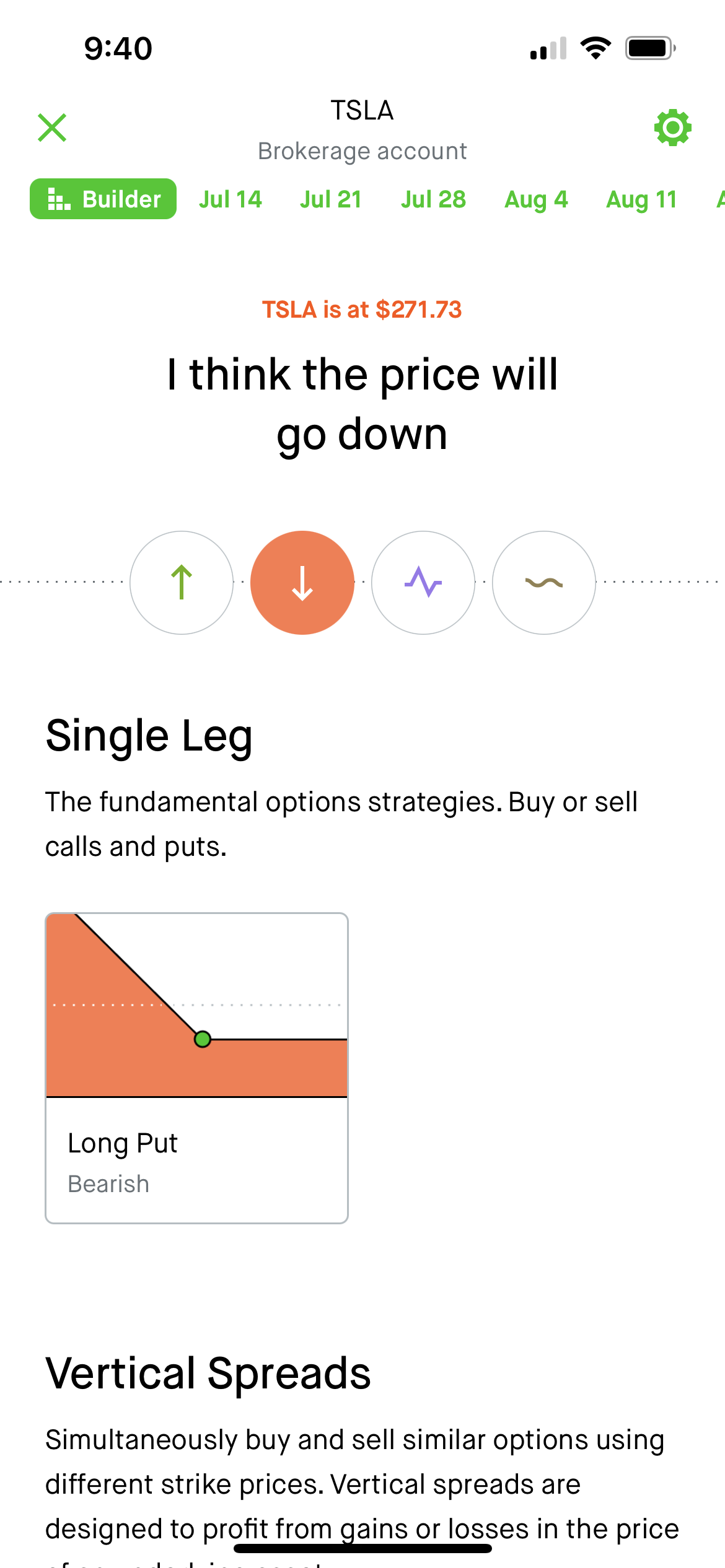Close the TSLA options builder

(52, 128)
